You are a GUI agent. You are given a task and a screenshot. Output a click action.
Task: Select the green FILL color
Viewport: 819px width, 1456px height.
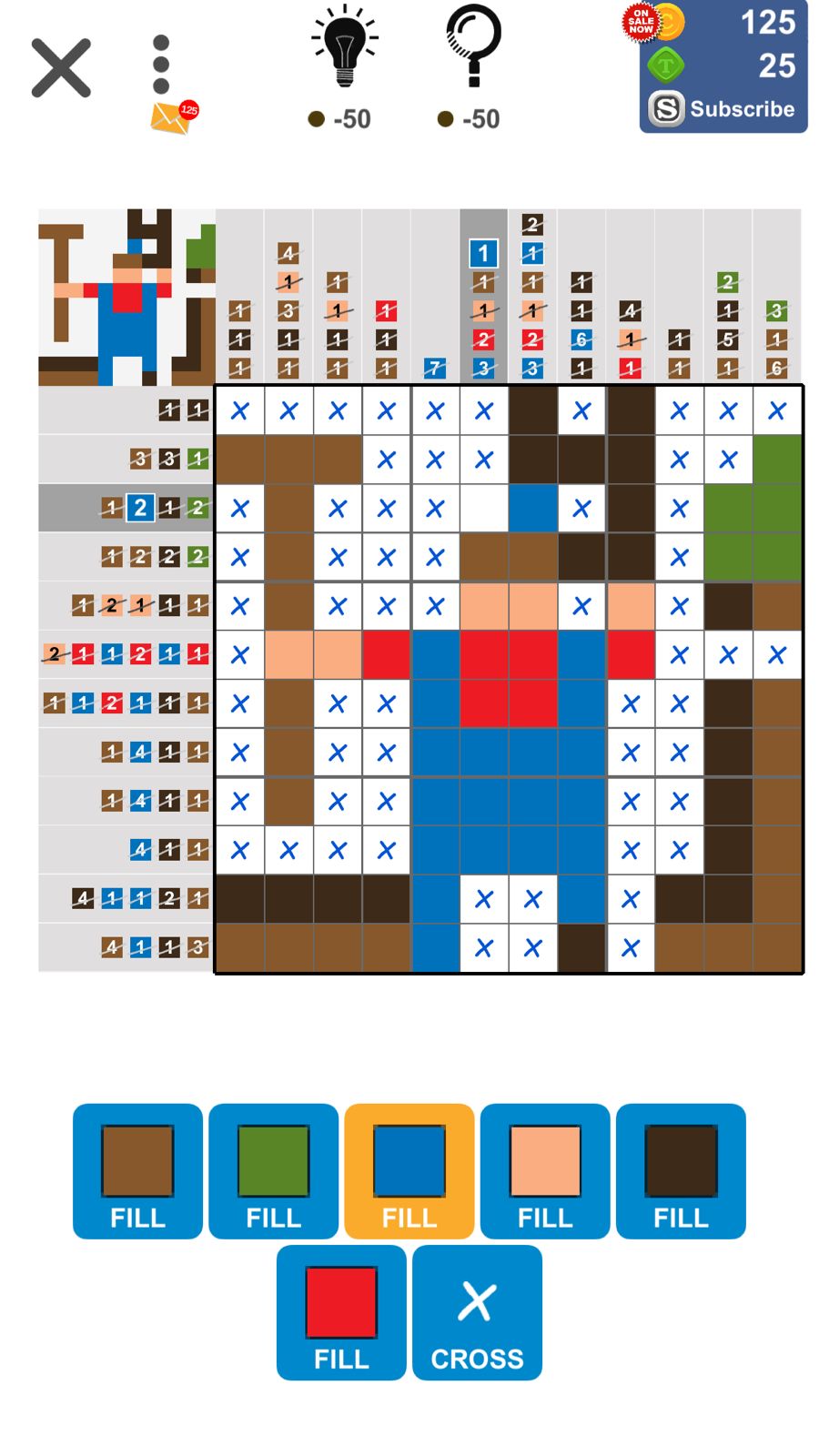pyautogui.click(x=273, y=1171)
